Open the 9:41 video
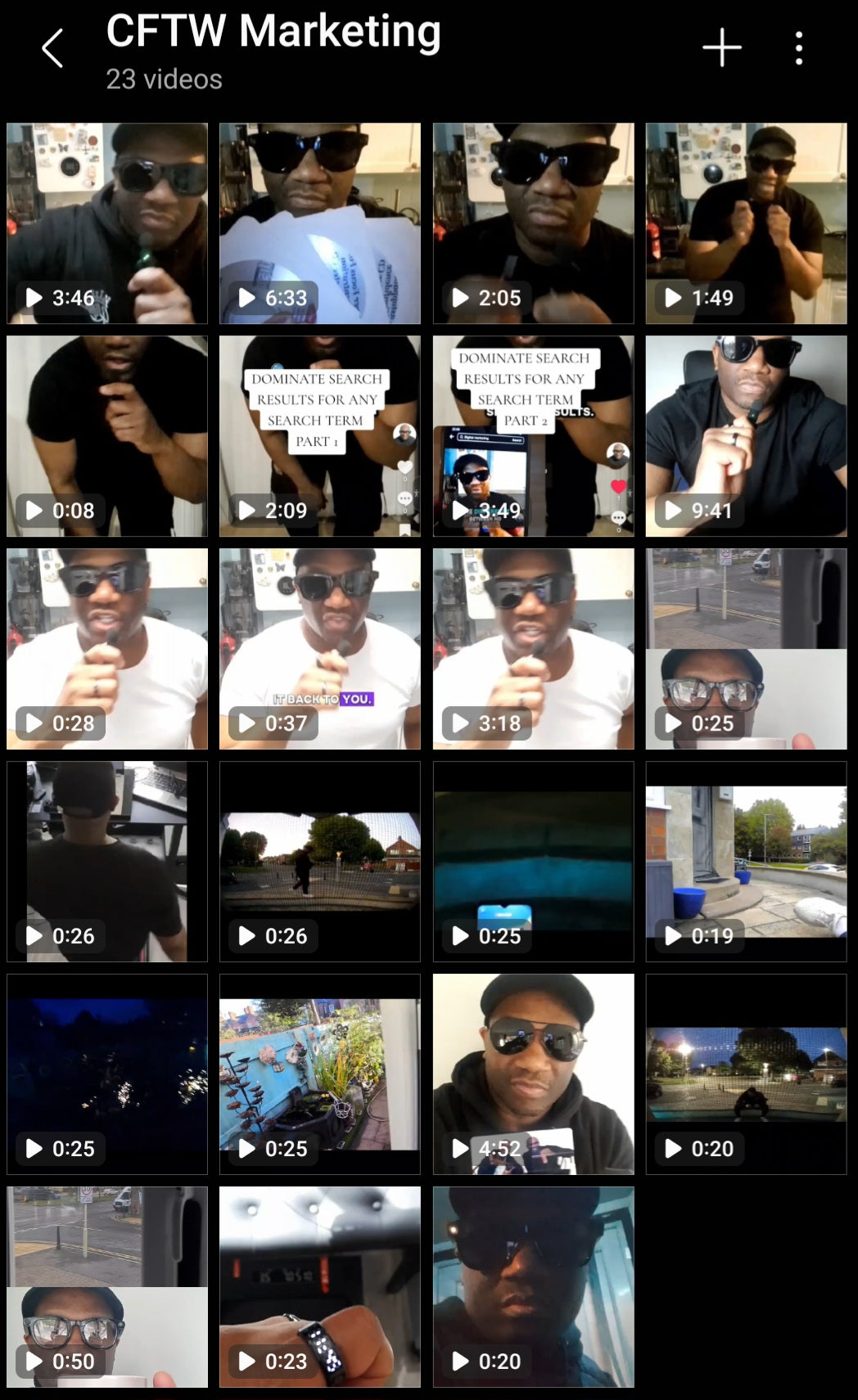 pyautogui.click(x=746, y=436)
